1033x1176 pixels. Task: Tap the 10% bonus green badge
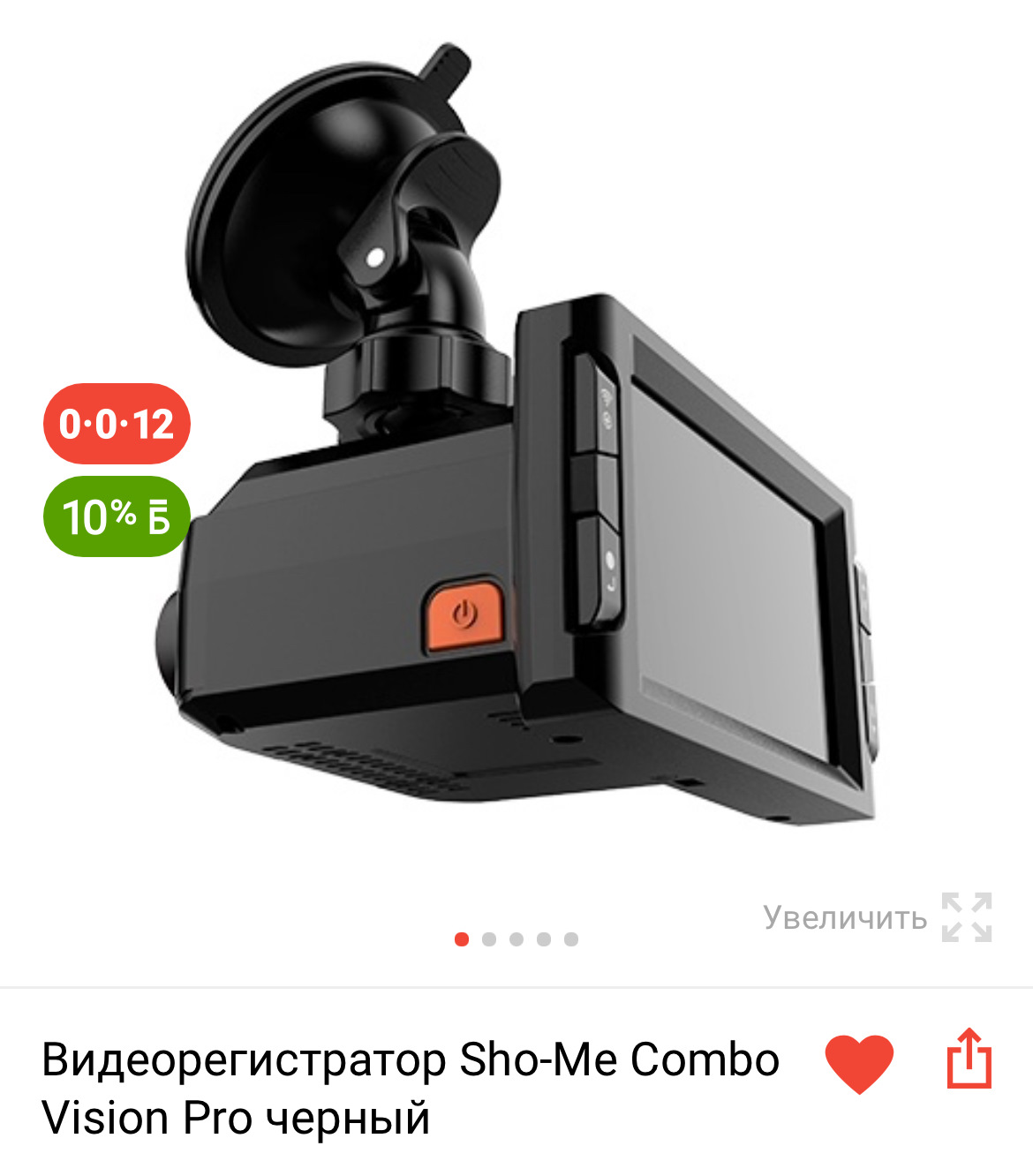click(117, 517)
